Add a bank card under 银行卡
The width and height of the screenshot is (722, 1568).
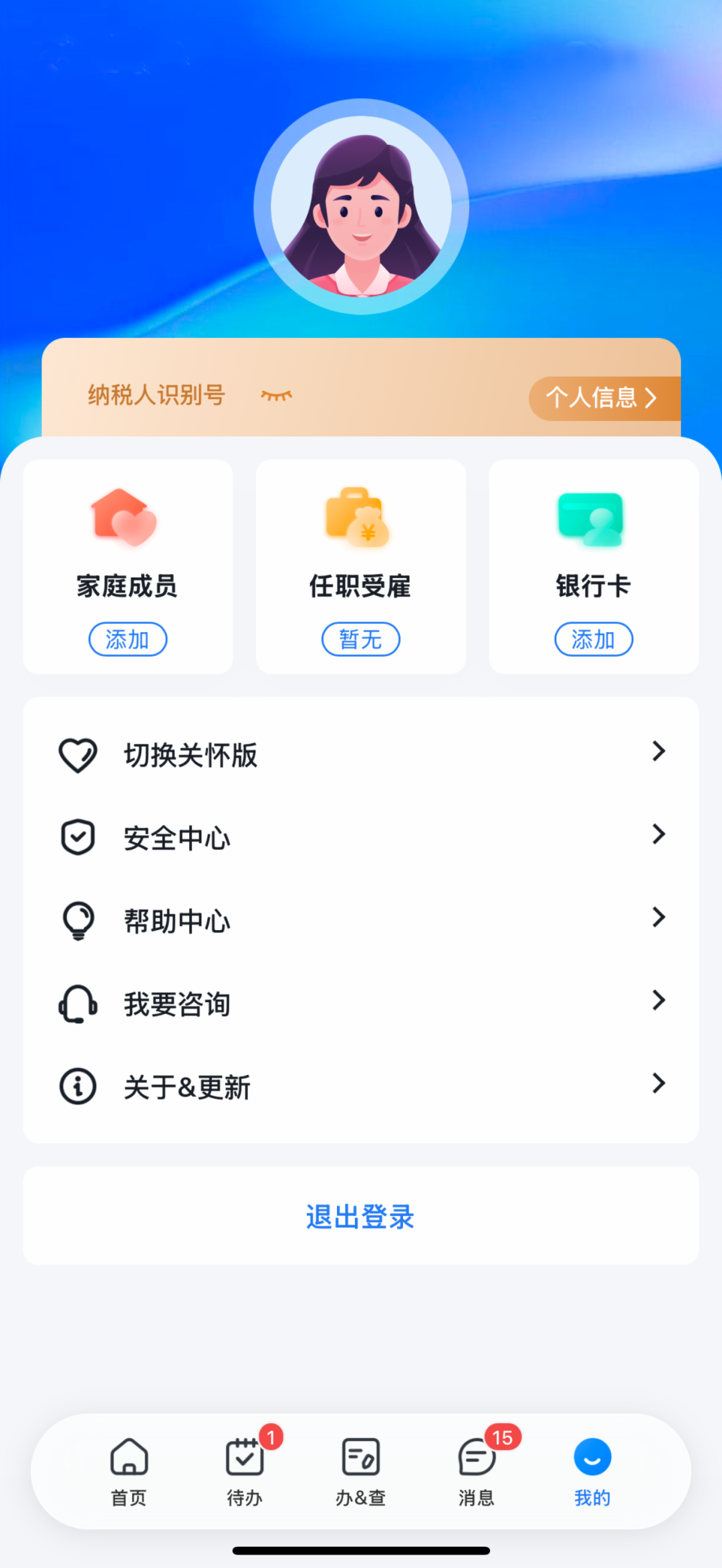click(594, 639)
